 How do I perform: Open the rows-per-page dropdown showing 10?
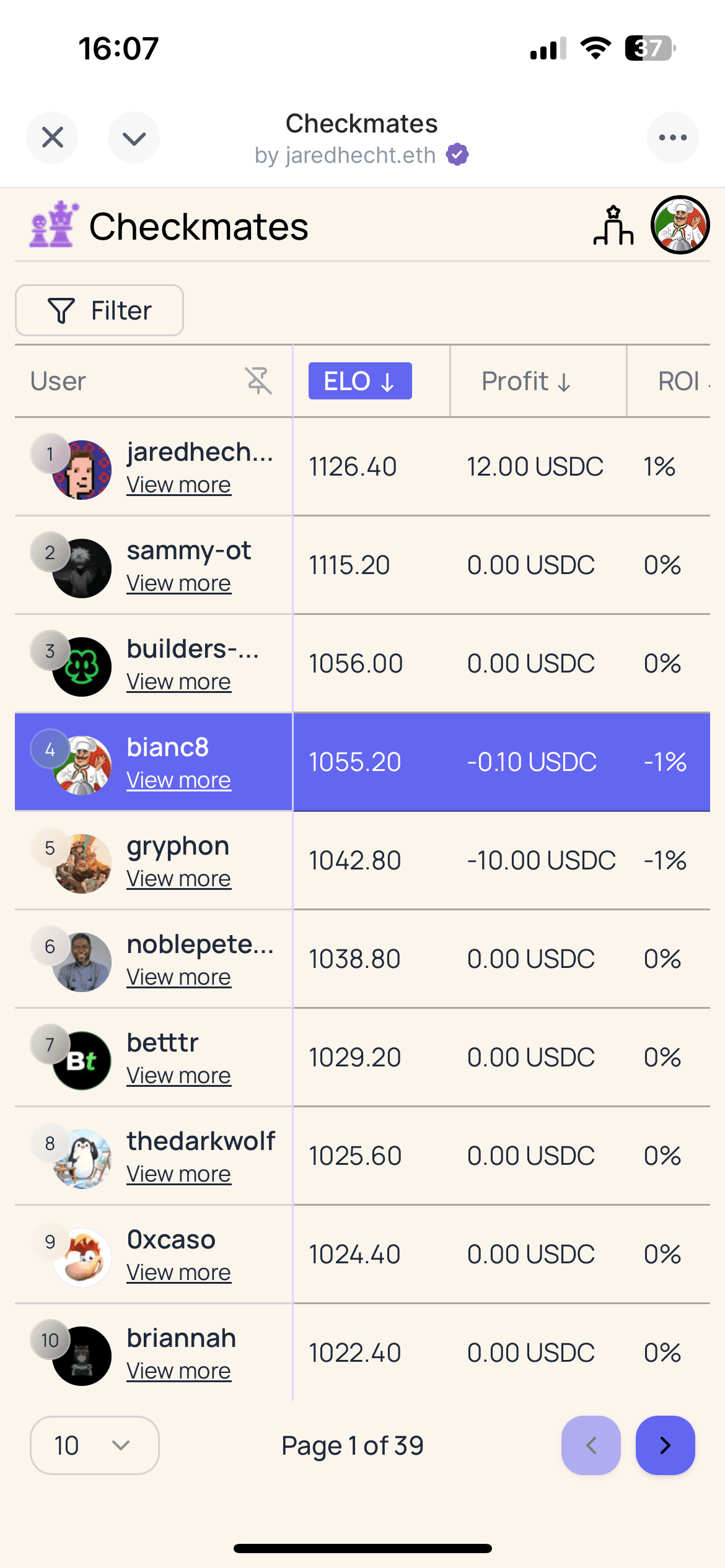[x=94, y=1446]
